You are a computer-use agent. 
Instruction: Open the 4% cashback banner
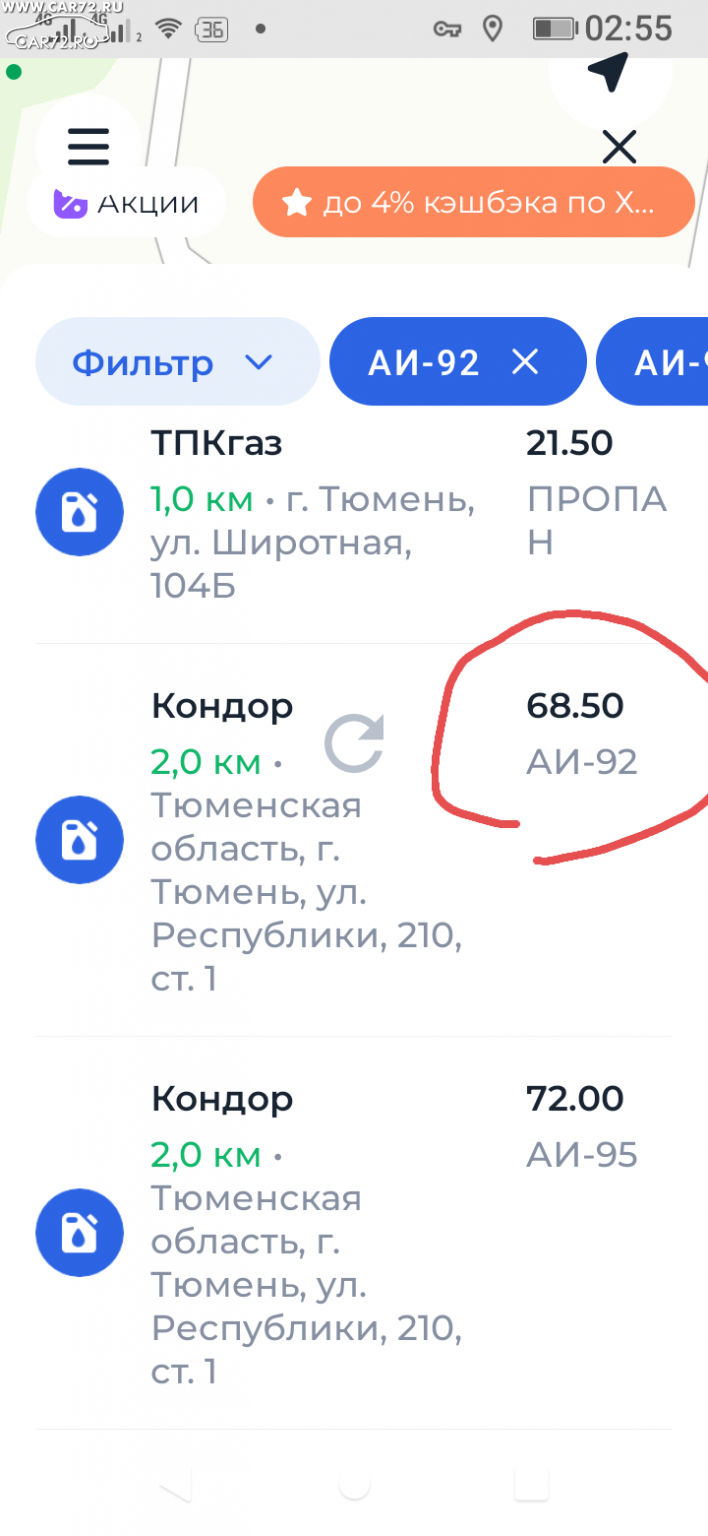473,203
